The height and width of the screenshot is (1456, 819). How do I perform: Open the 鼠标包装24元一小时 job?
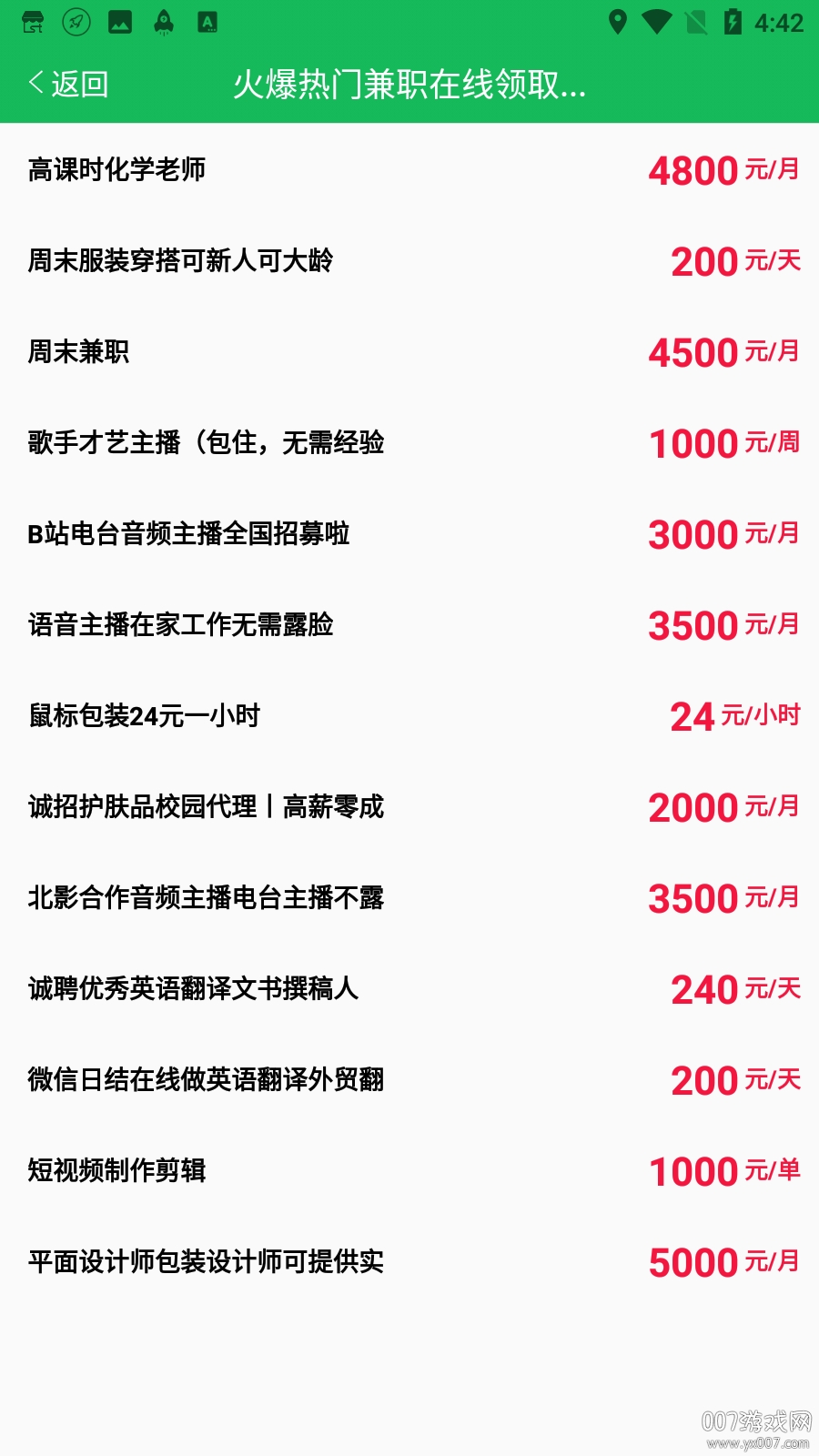tap(409, 716)
